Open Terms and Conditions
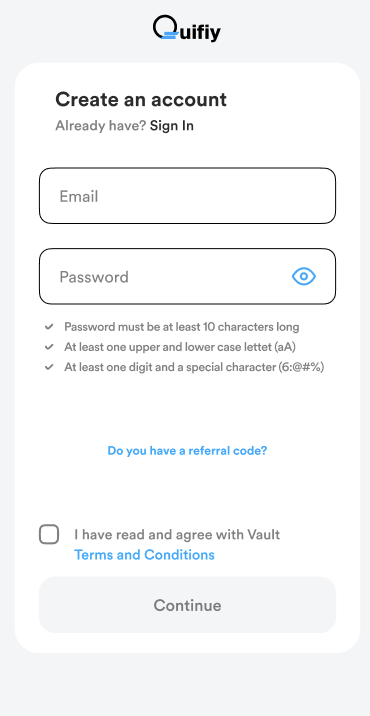 click(x=144, y=555)
